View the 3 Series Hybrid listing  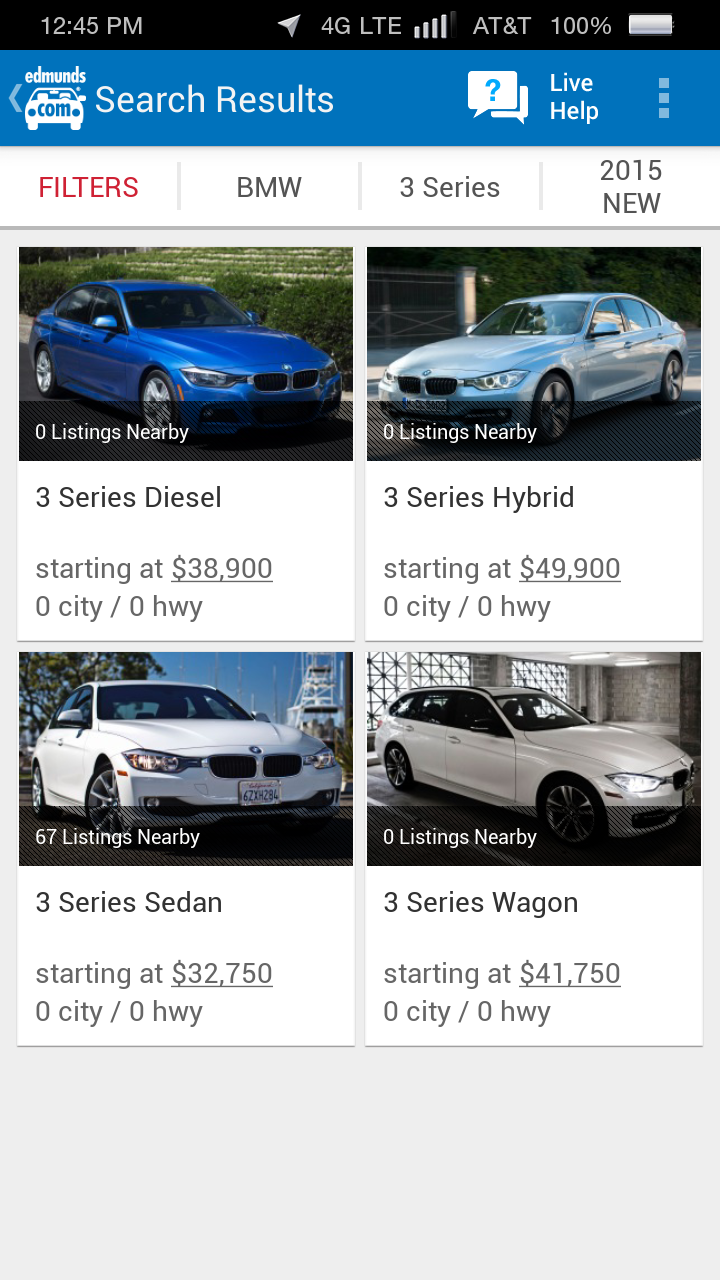click(478, 497)
